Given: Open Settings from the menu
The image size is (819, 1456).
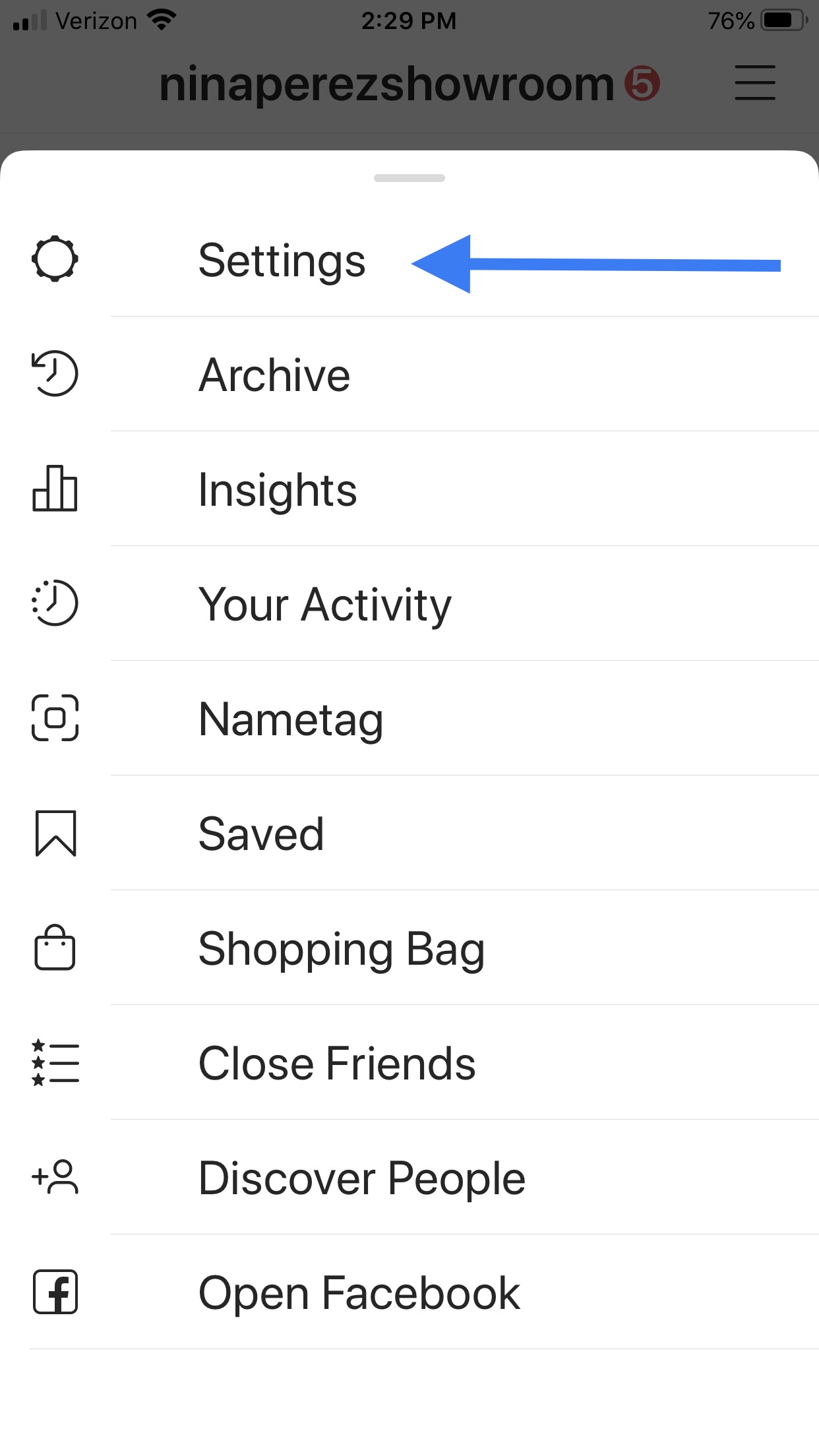Looking at the screenshot, I should 409,259.
